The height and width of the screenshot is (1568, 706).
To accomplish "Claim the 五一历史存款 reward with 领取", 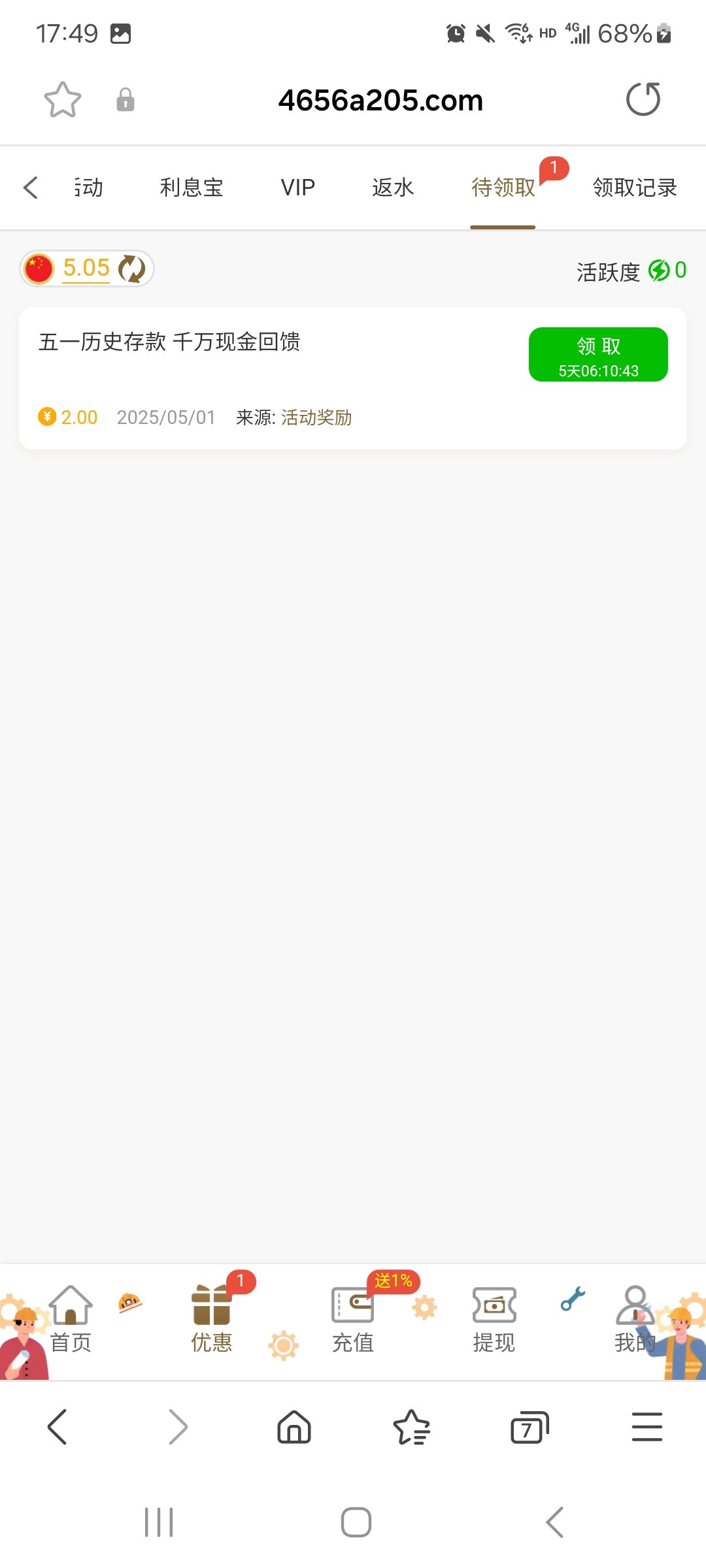I will click(x=598, y=354).
